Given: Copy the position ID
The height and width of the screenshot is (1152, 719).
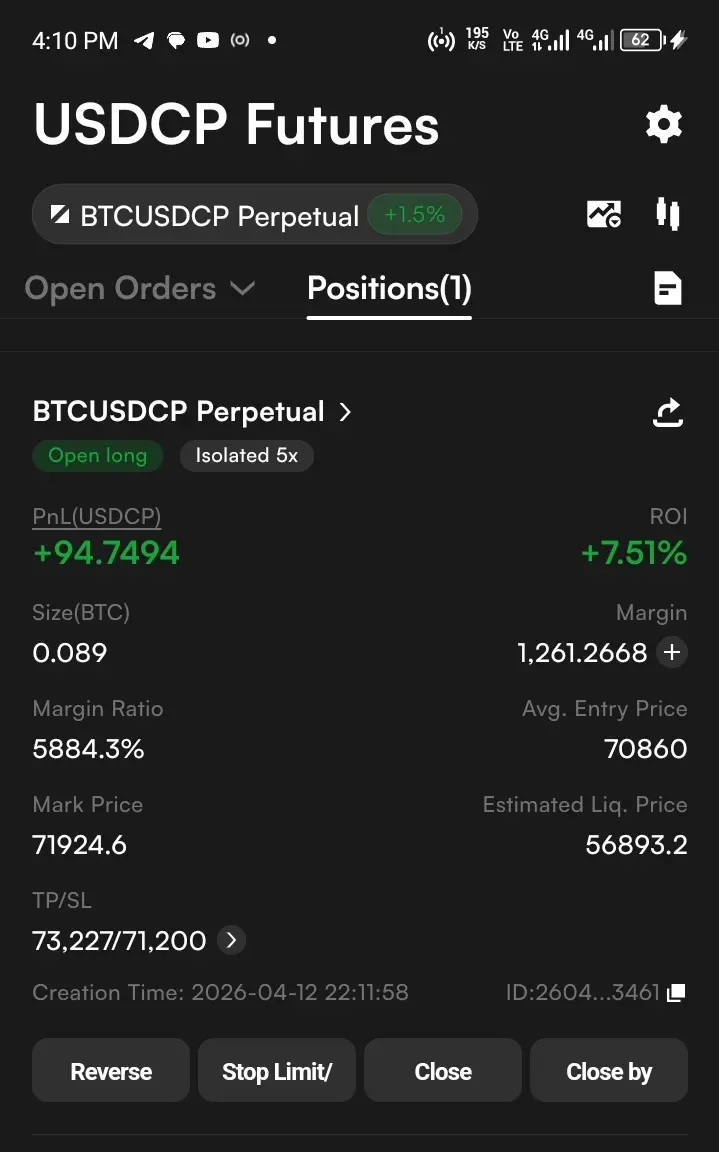Looking at the screenshot, I should [677, 993].
